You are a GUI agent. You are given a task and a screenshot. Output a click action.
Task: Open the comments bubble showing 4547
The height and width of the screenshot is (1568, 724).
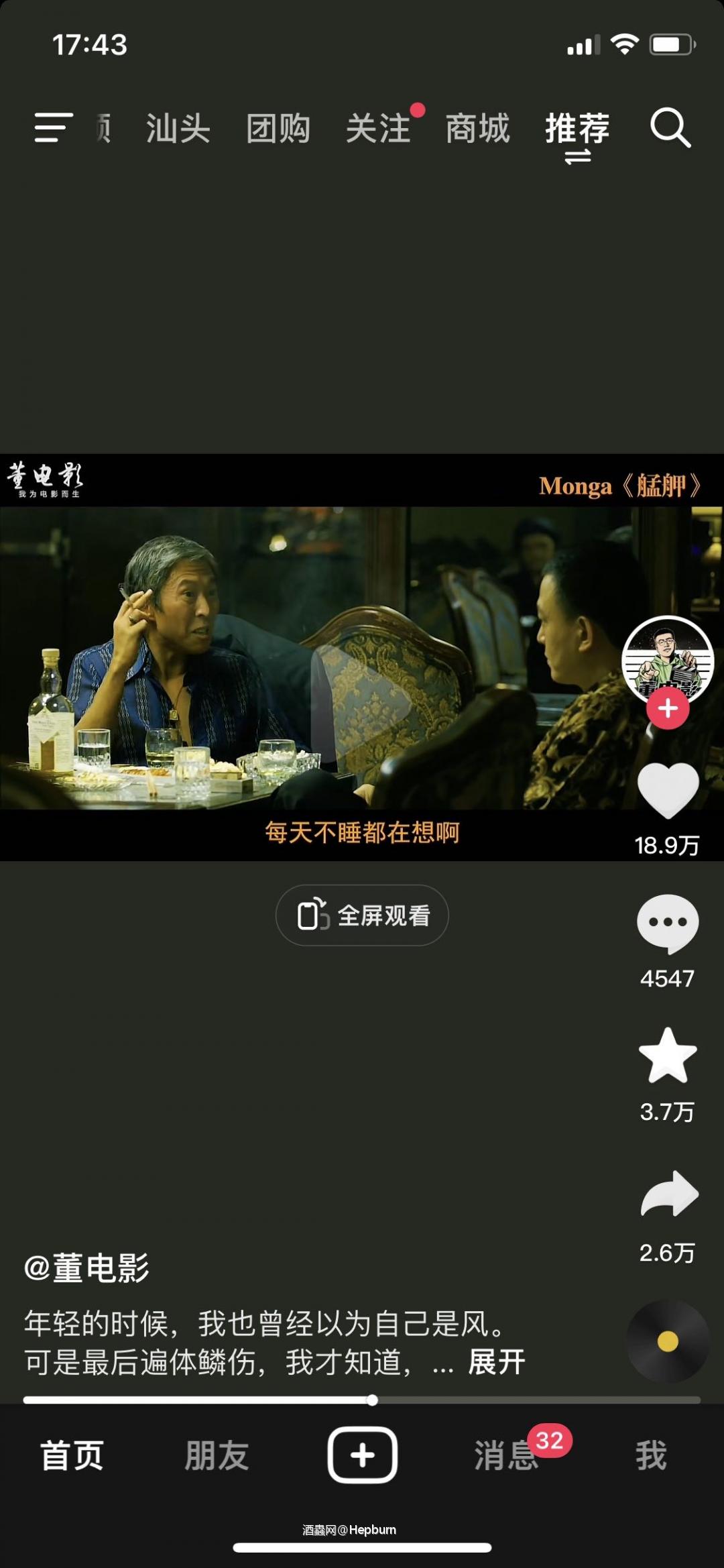pyautogui.click(x=668, y=923)
